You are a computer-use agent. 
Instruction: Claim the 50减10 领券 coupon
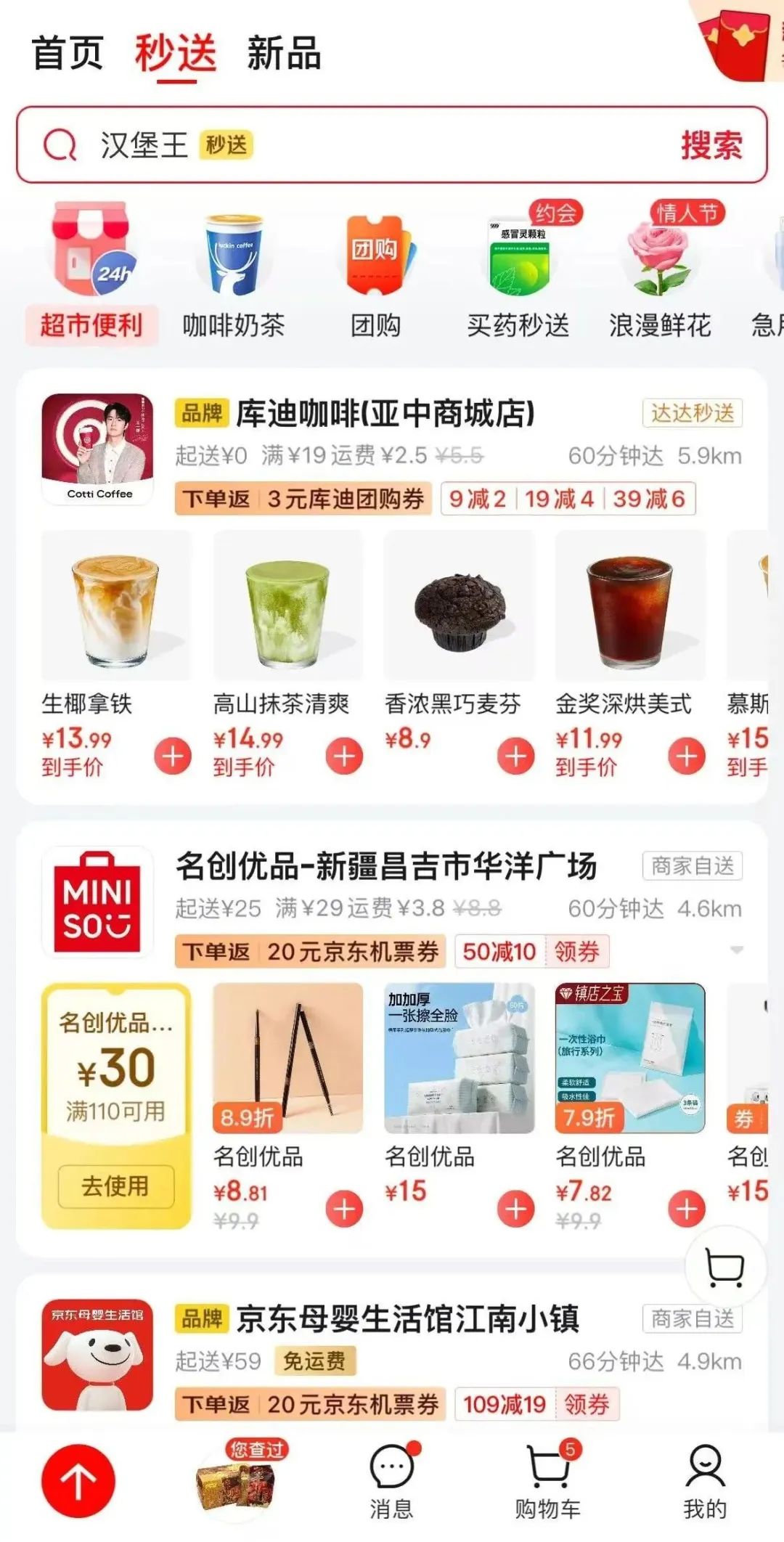tap(576, 952)
